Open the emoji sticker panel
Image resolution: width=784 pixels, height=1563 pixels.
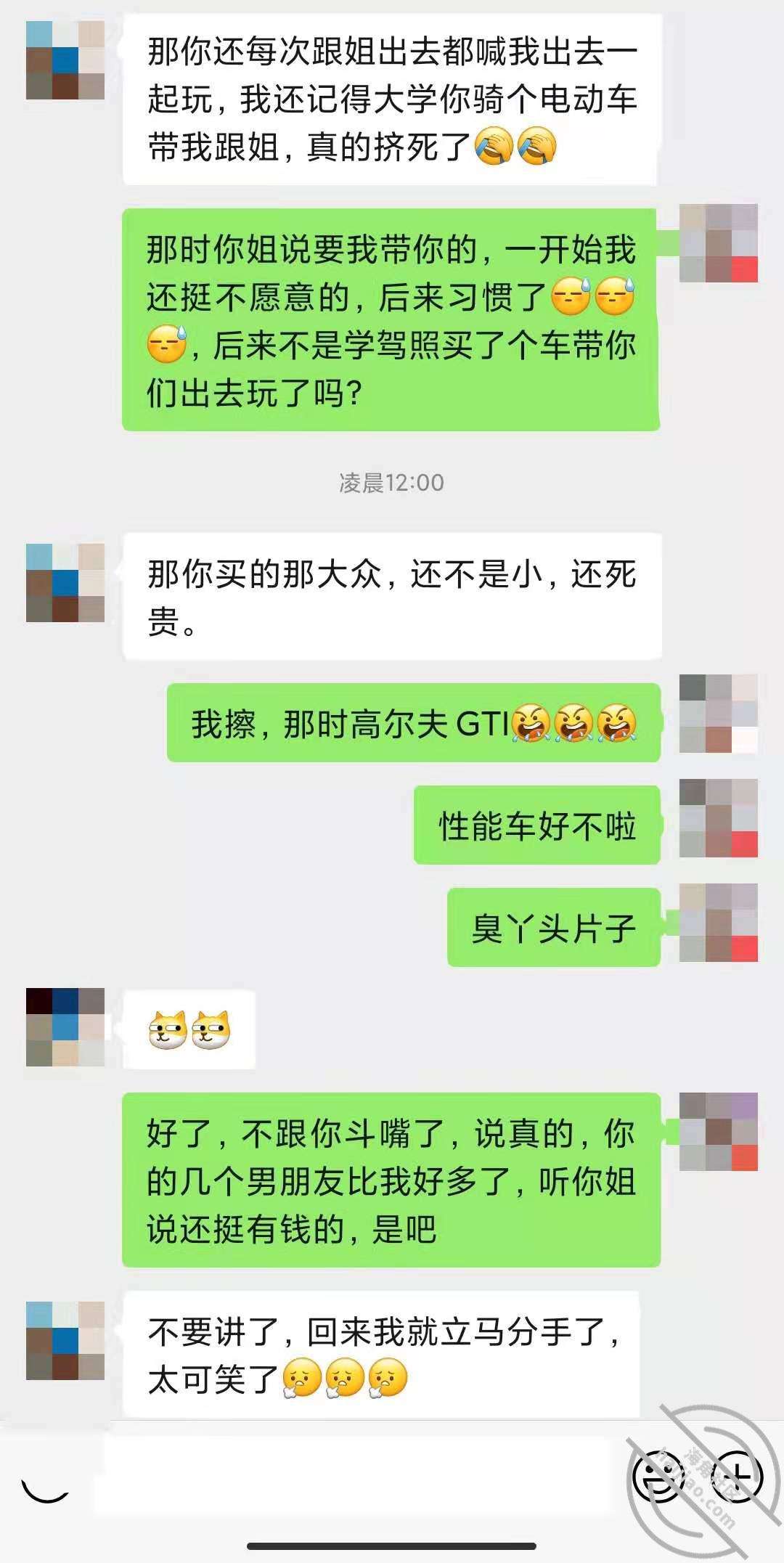click(x=657, y=1477)
